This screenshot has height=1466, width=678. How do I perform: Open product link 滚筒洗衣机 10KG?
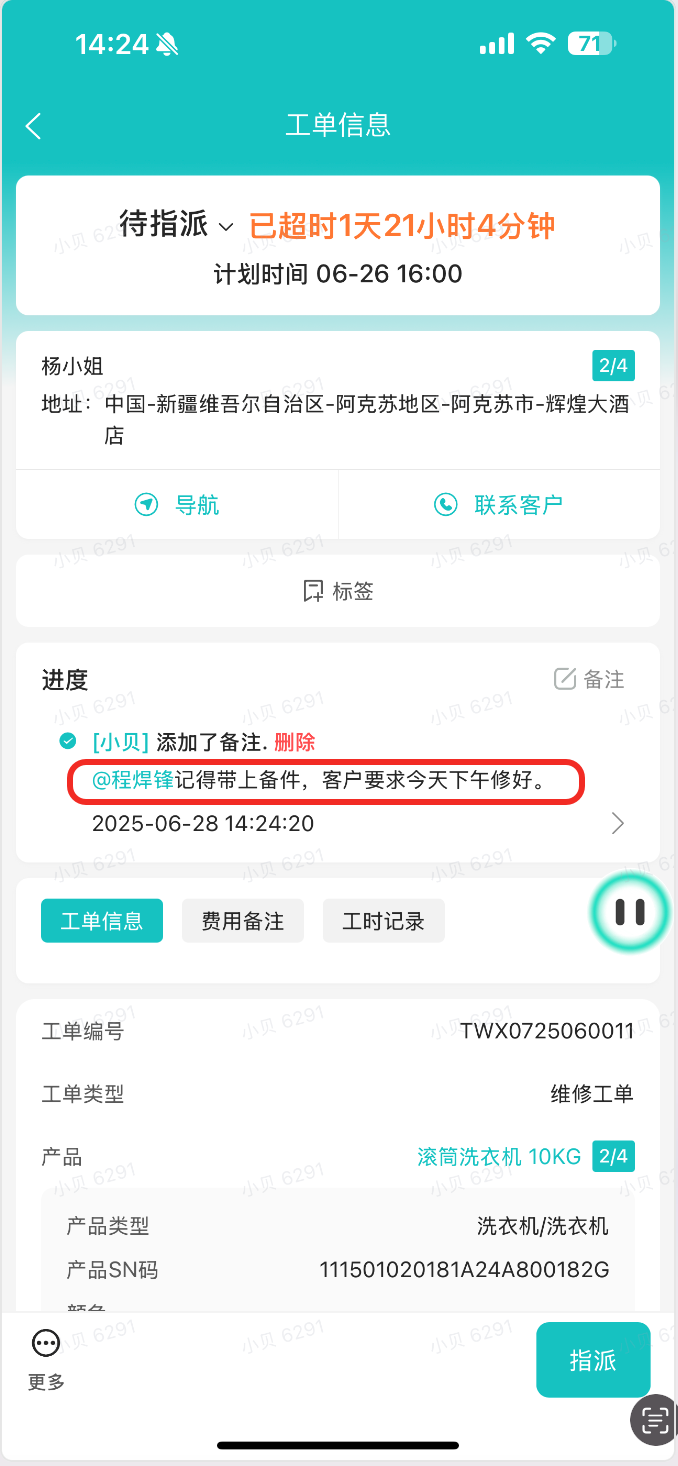tap(498, 1157)
